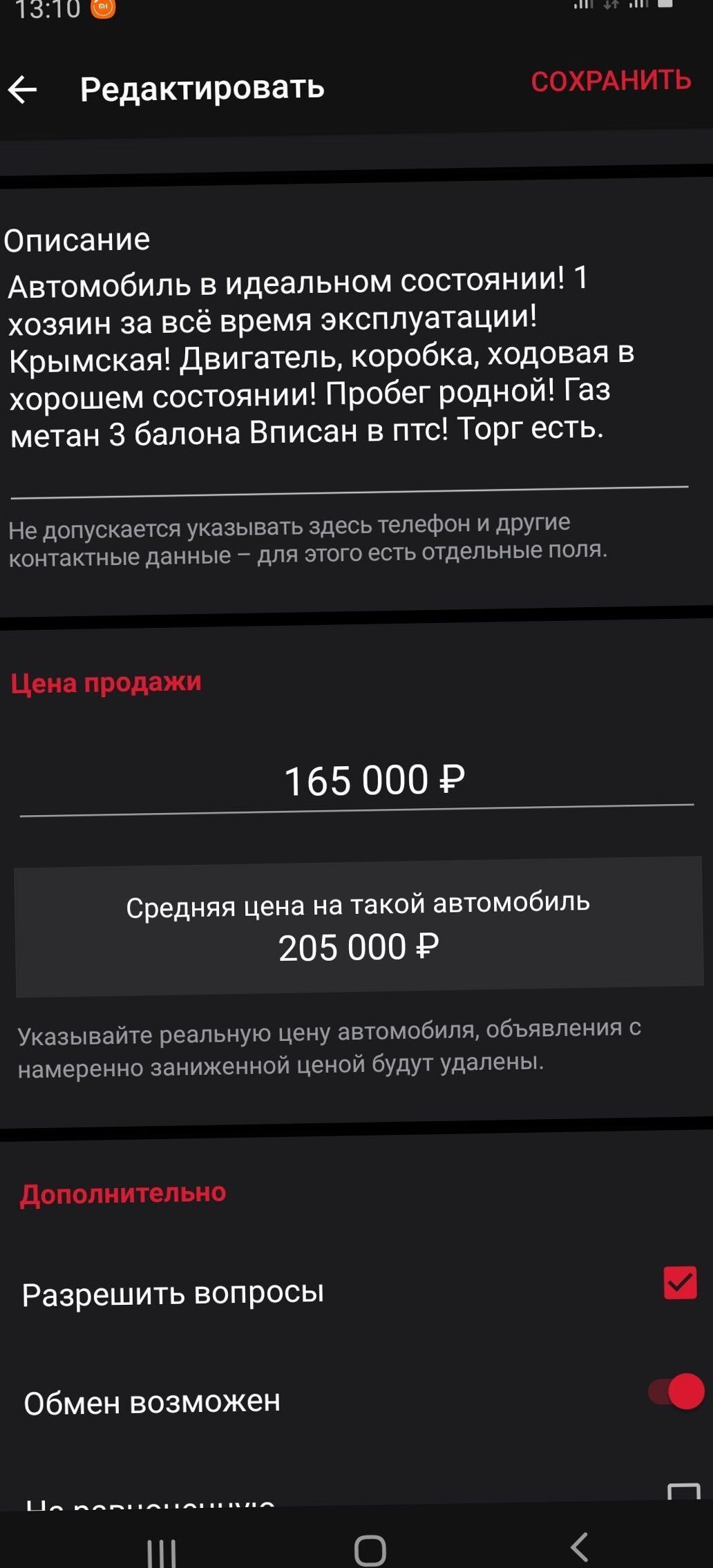Uncheck the Разрешить вопросы checkbox
713x1568 pixels.
tap(680, 1283)
